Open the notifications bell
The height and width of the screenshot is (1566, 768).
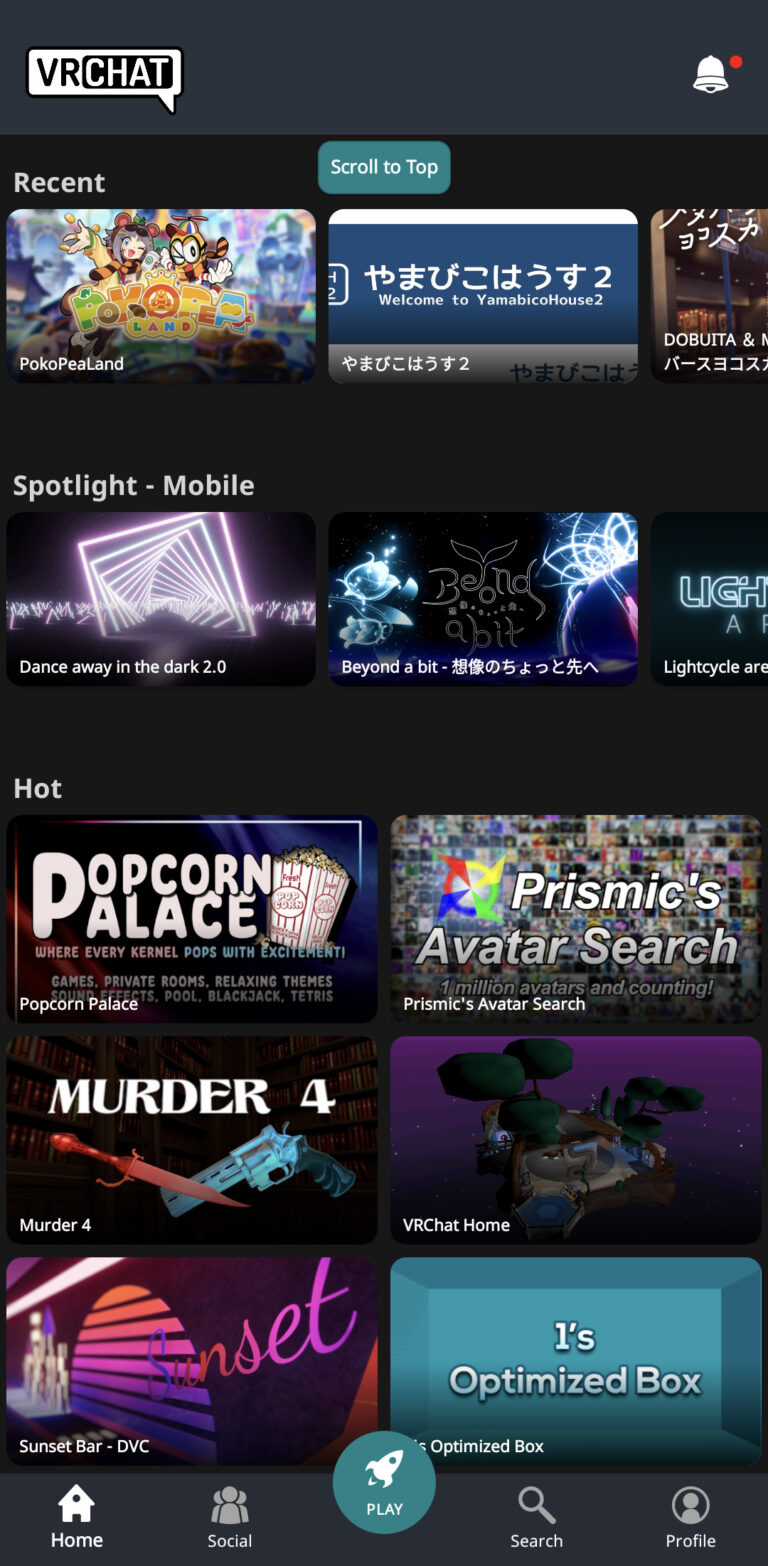[711, 74]
